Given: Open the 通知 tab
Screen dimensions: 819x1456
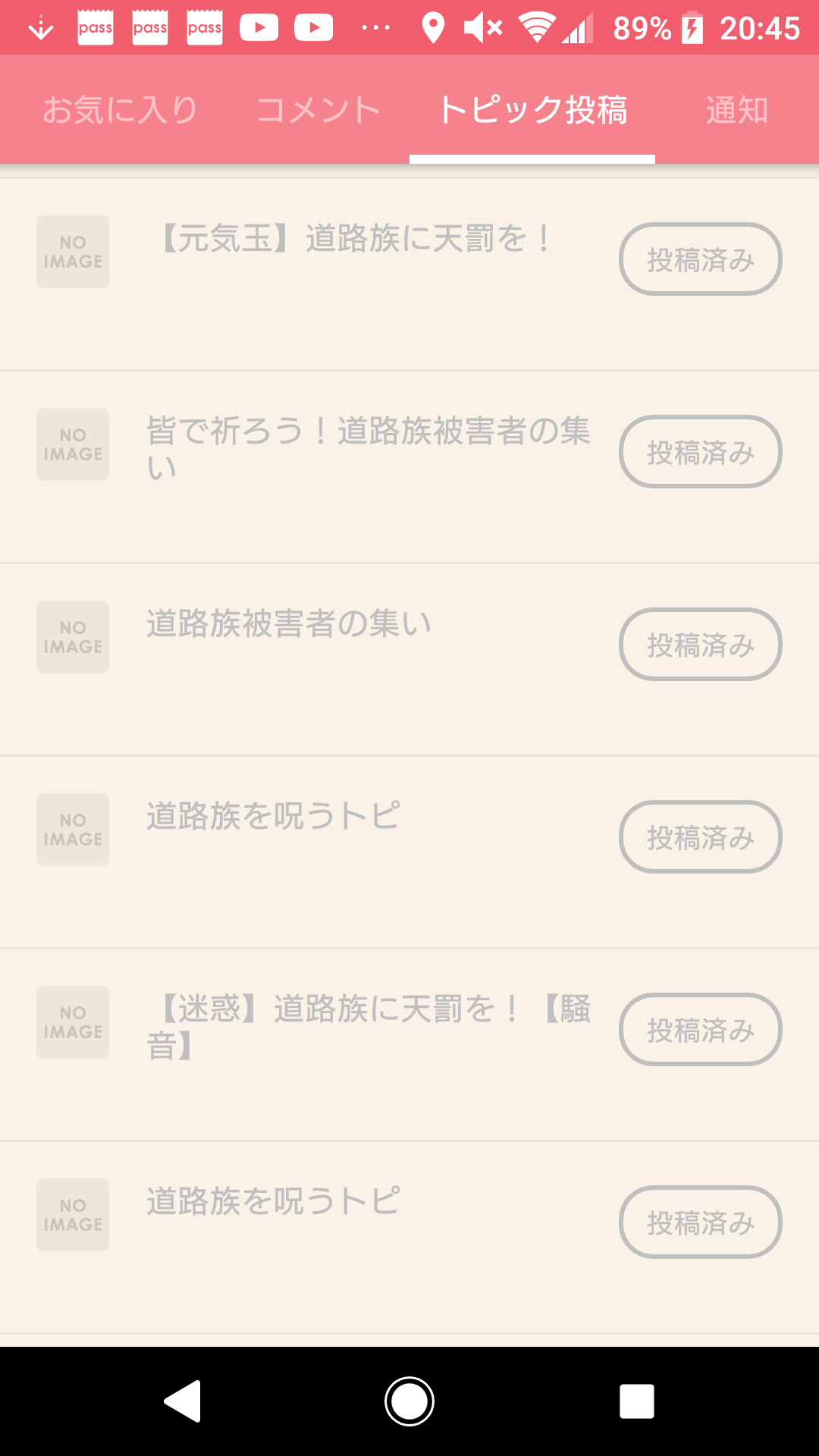Looking at the screenshot, I should coord(736,110).
